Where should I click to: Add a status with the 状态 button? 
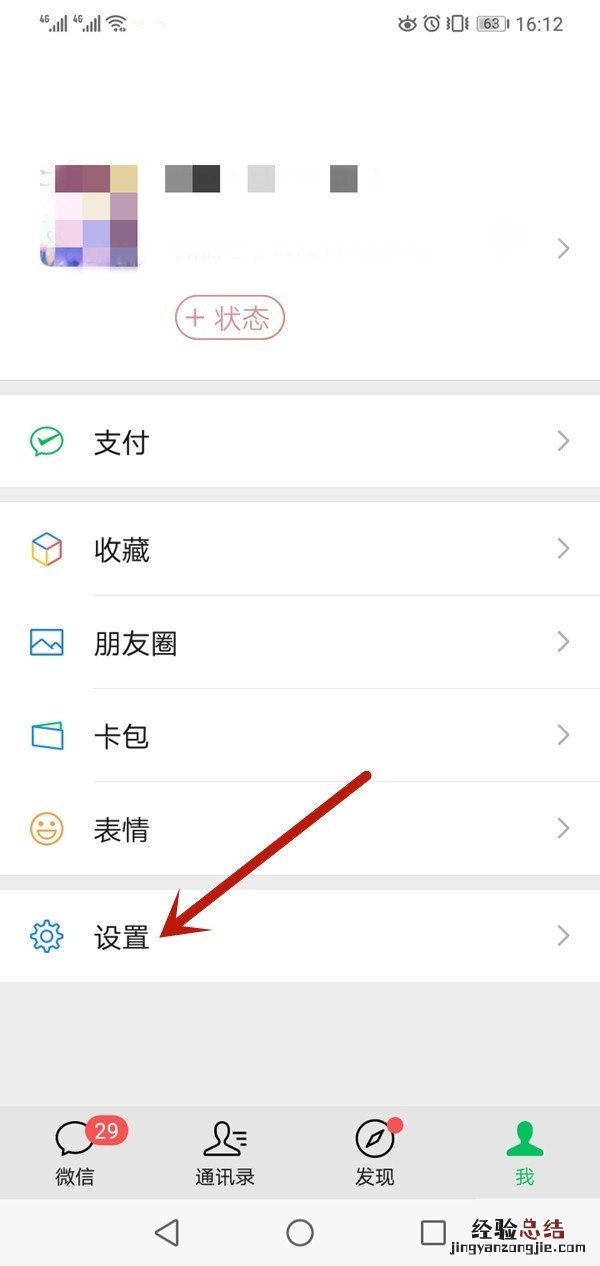(230, 318)
